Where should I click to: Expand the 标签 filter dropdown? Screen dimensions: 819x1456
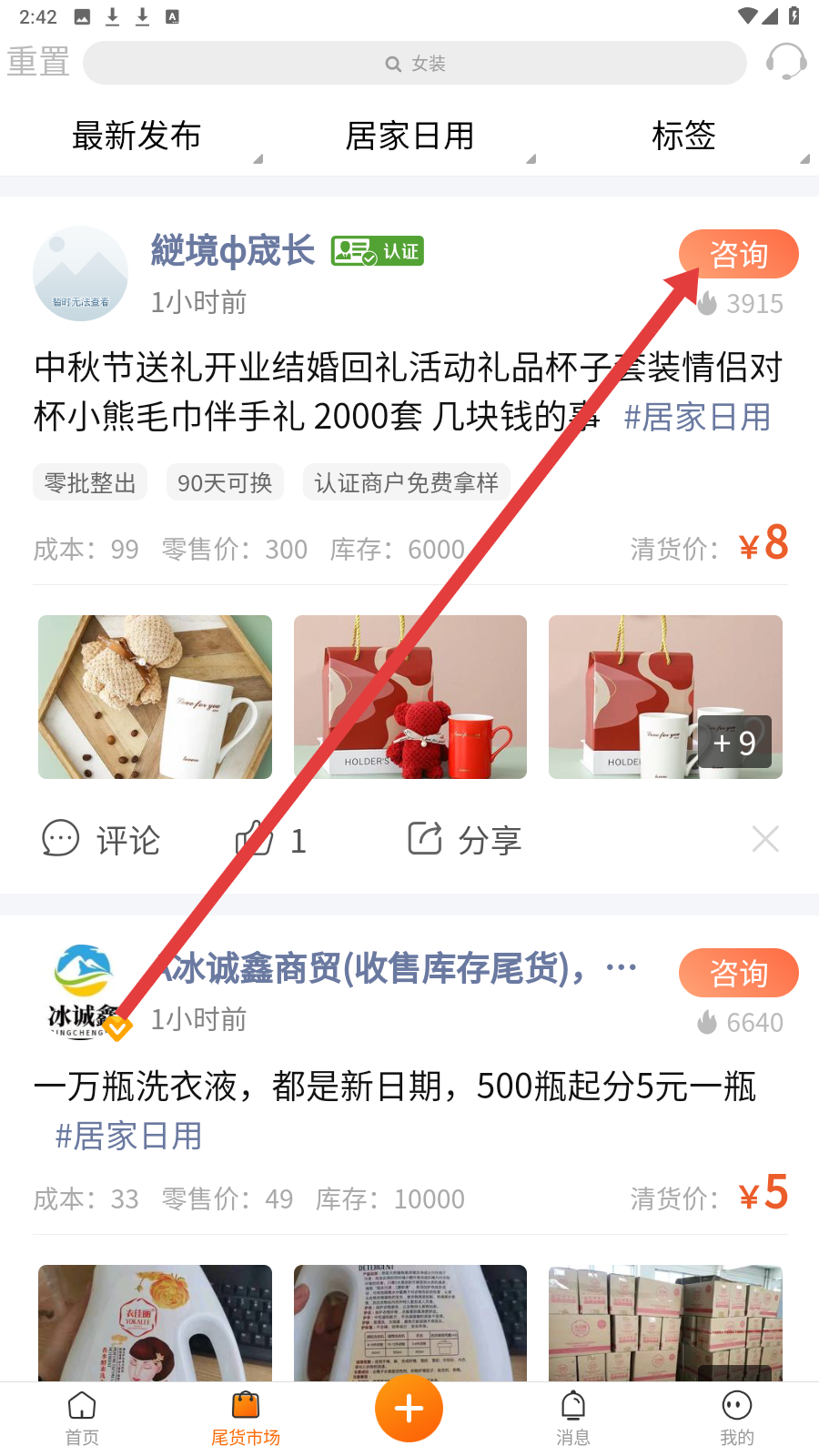[x=683, y=136]
